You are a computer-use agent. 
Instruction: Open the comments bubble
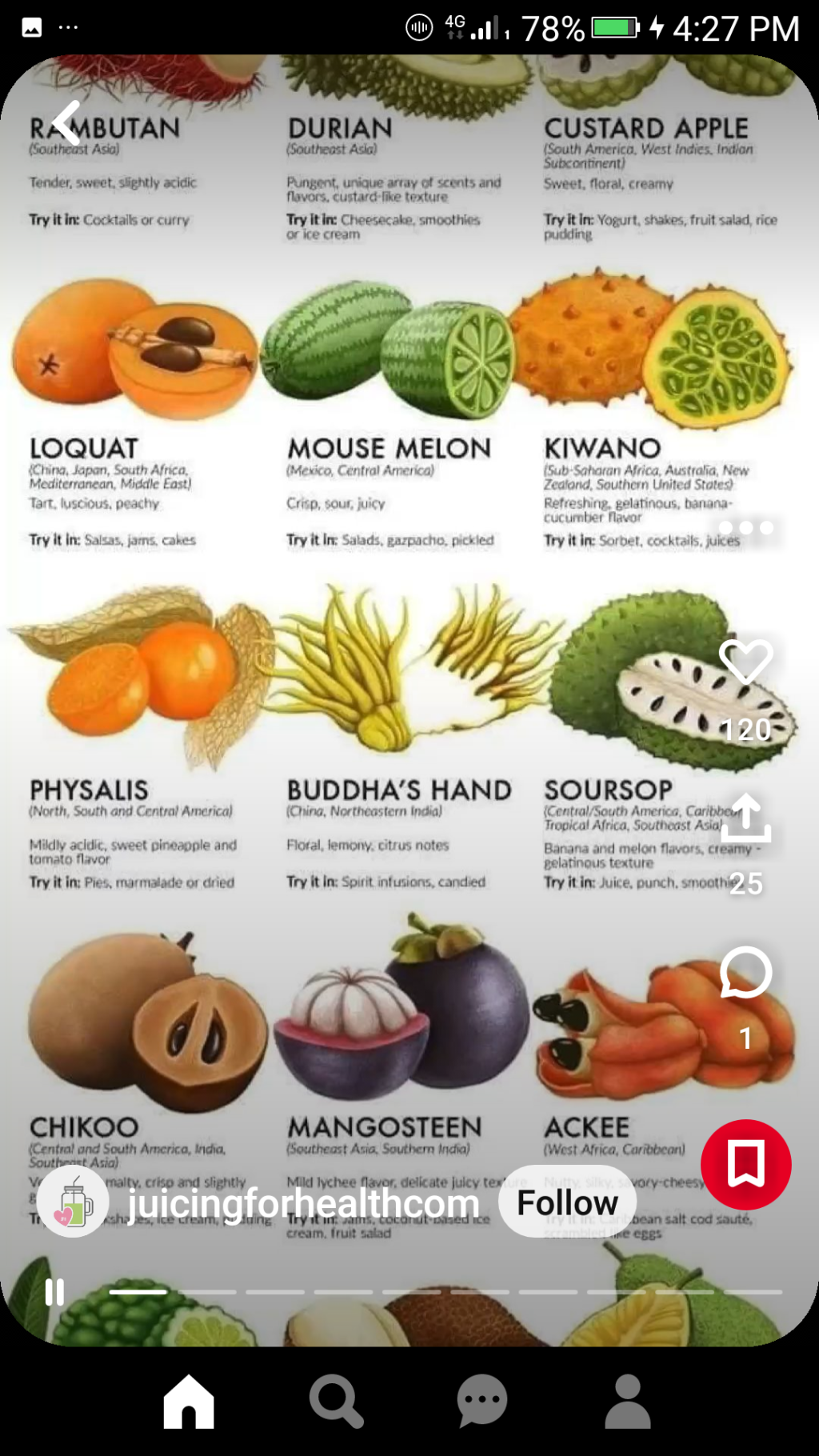click(745, 973)
